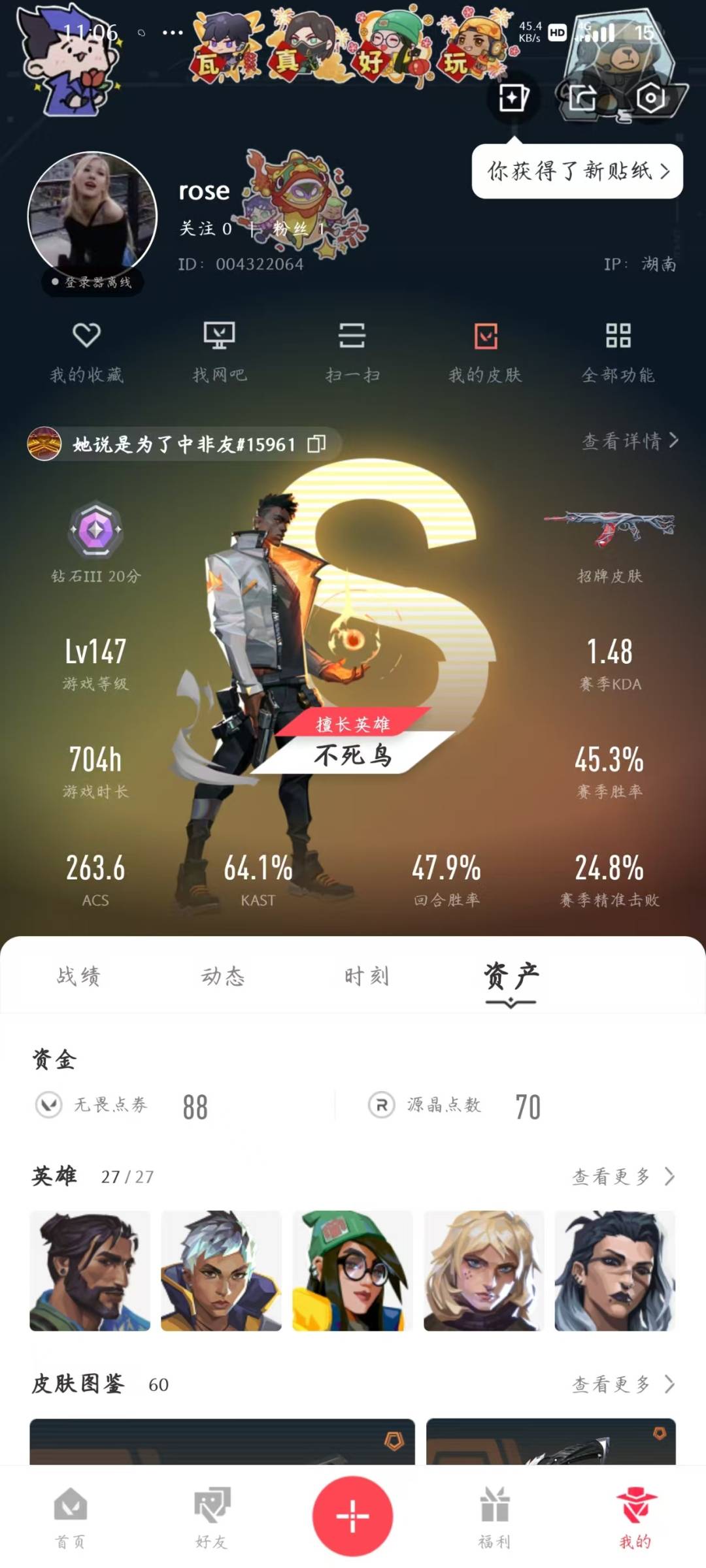Viewport: 706px width, 1568px height.
Task: Copy the game ID 她说是为了中非友#15961
Action: 317,444
